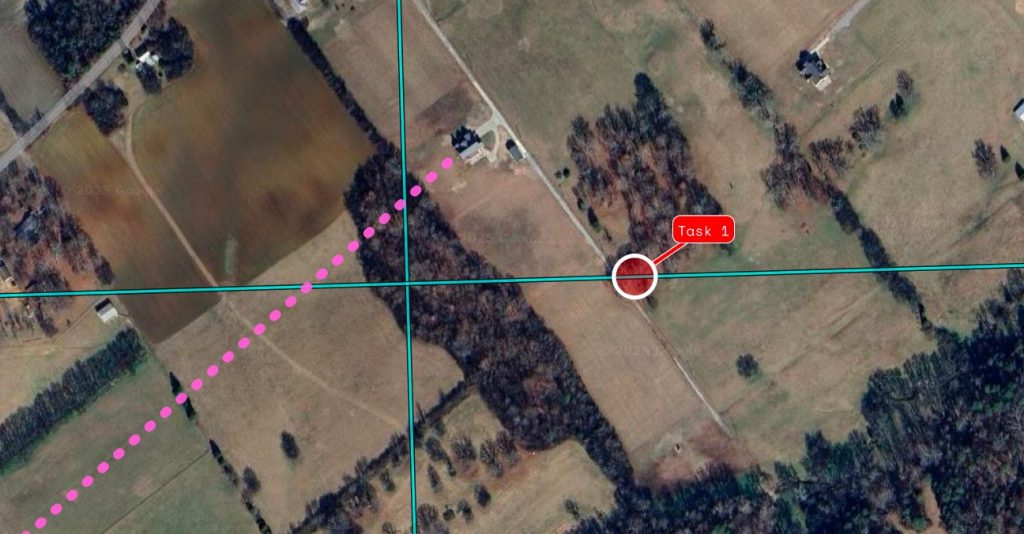The height and width of the screenshot is (534, 1024).
Task: Select the Task 1 marker on the map
Action: [633, 276]
